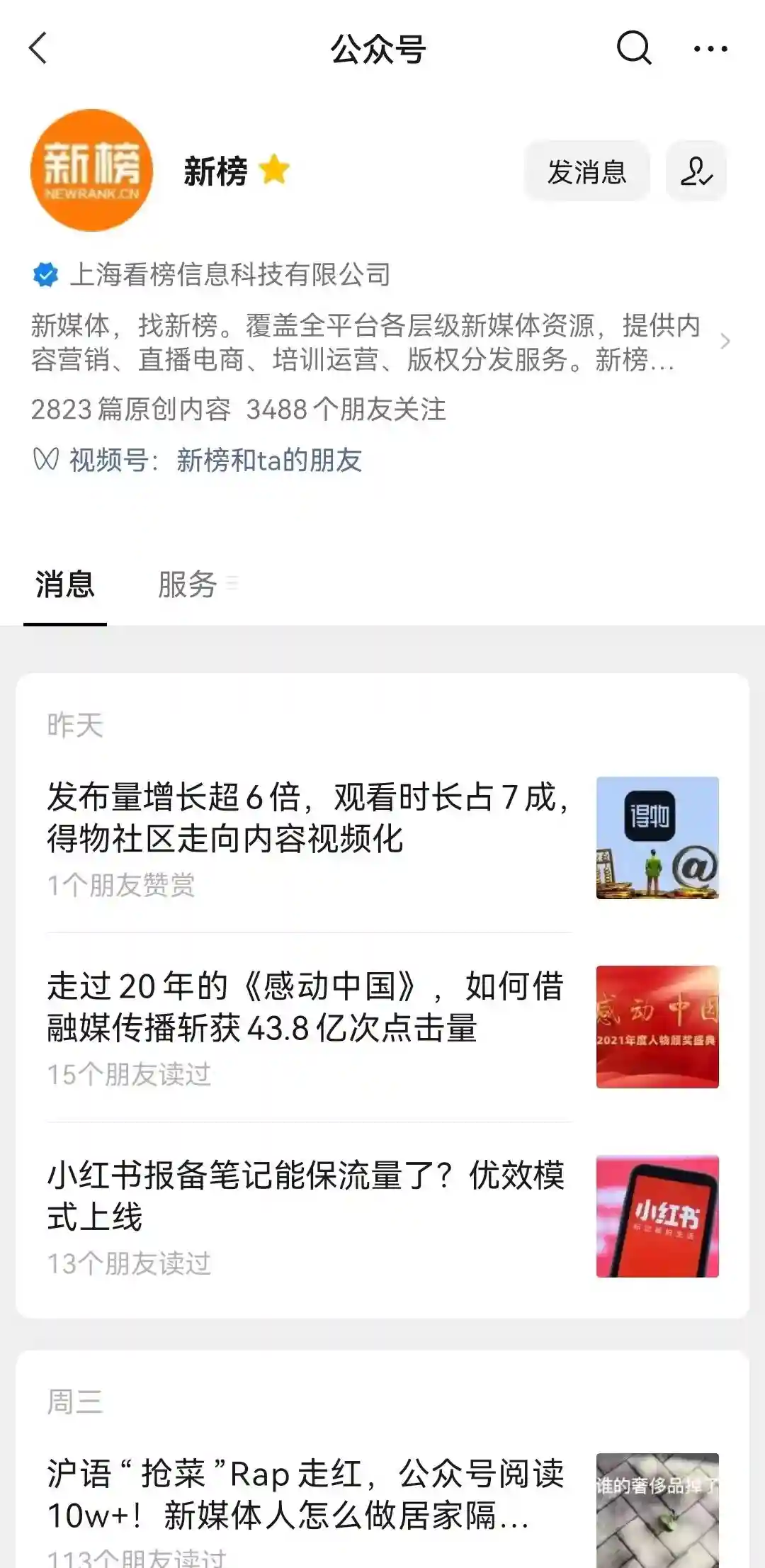Open the 小红书报备笔记 优效模式 article
This screenshot has height=1568, width=765.
[306, 1196]
